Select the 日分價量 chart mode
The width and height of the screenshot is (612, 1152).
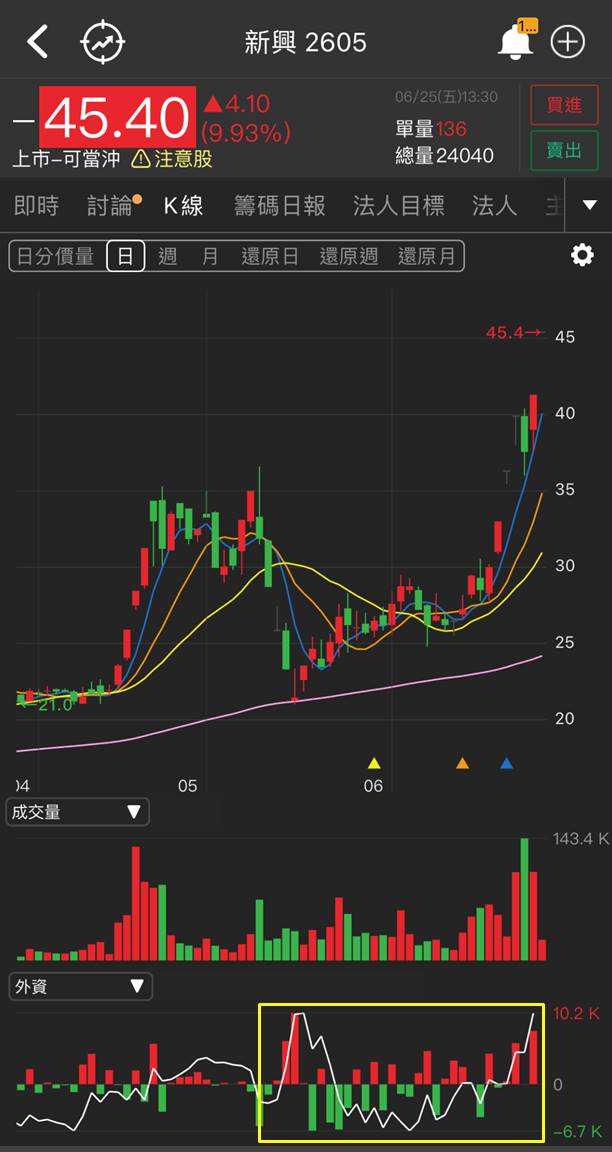tap(56, 256)
